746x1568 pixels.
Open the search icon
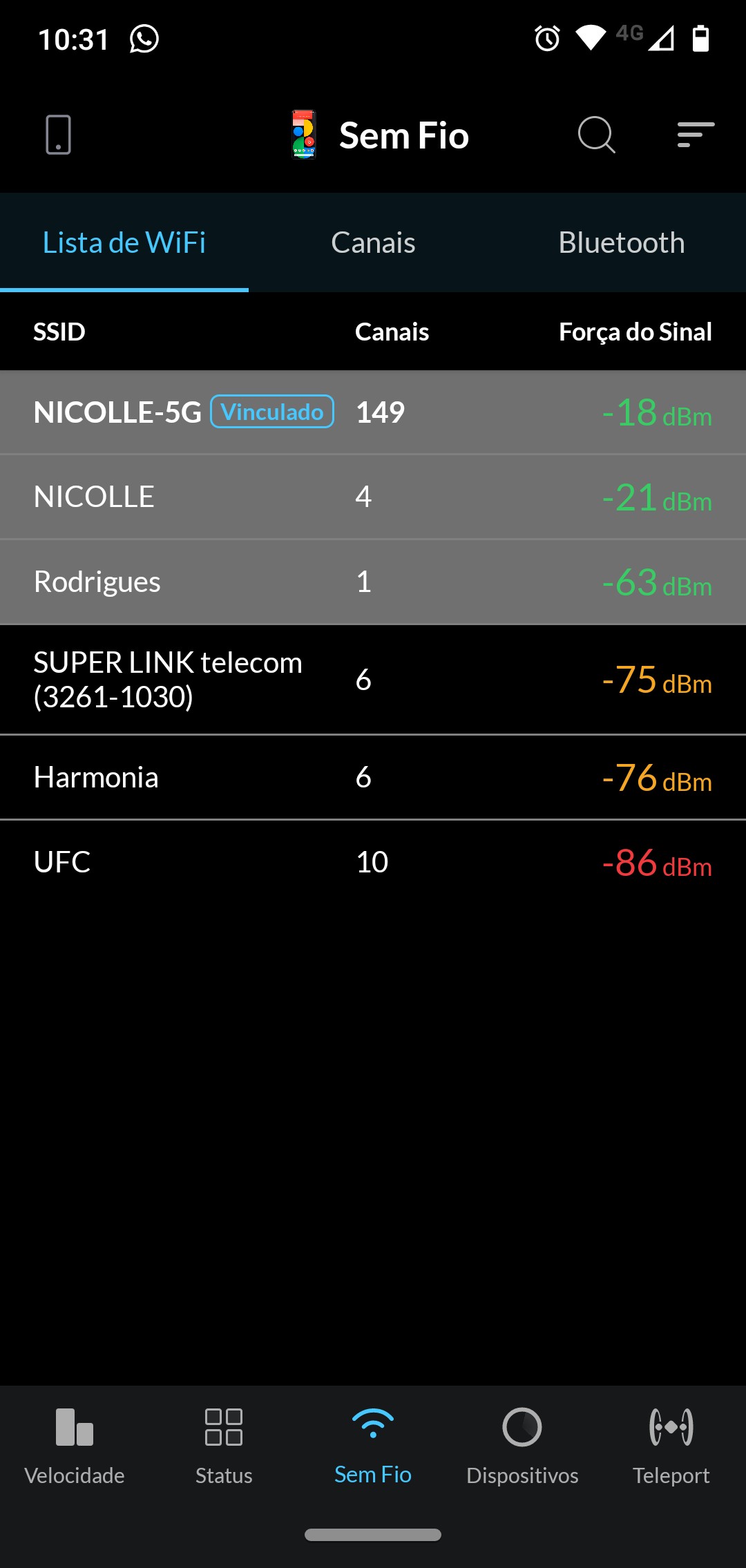pyautogui.click(x=596, y=135)
